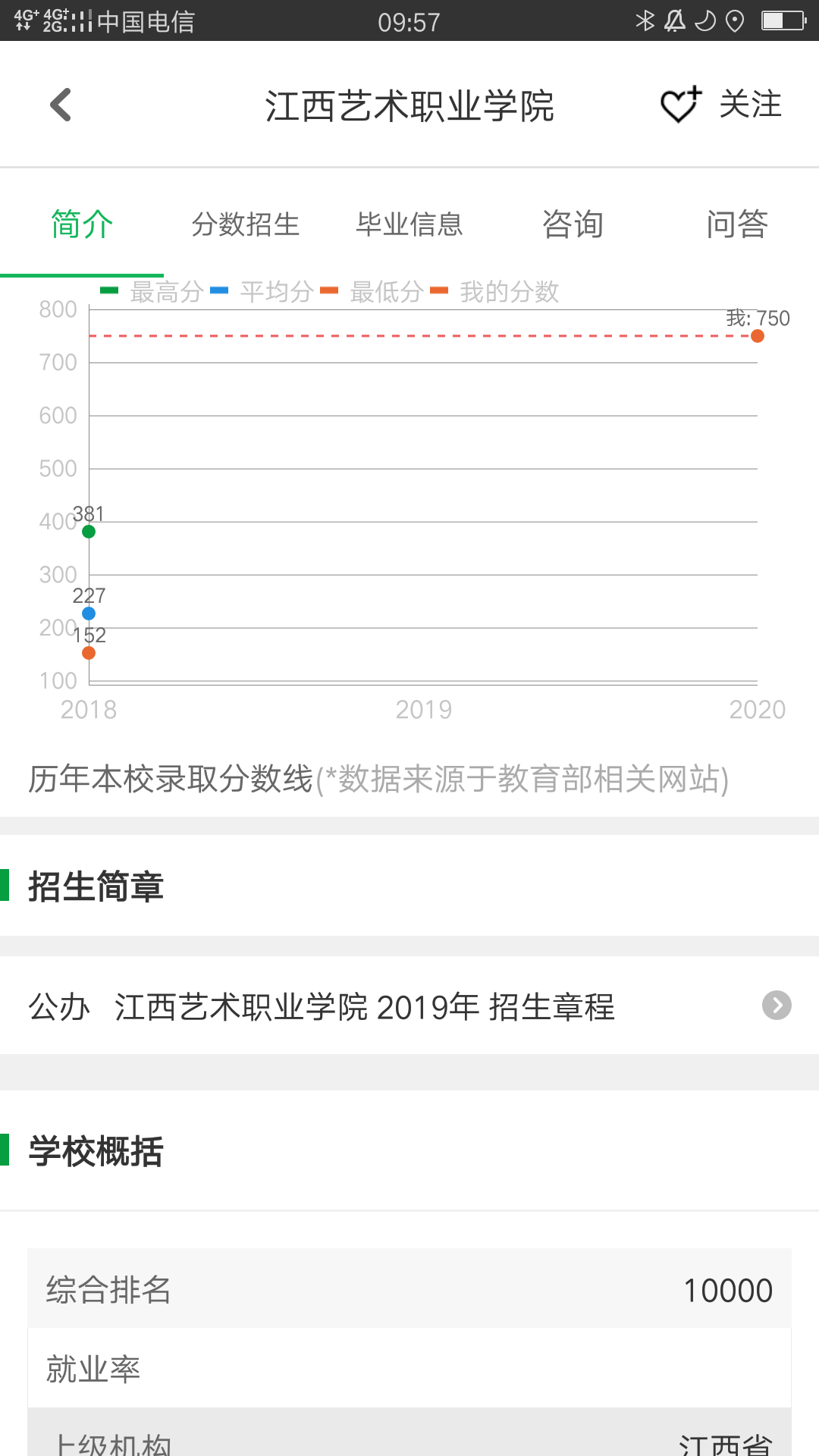Open the 毕业信息 tab
Viewport: 819px width, 1456px height.
pos(409,224)
